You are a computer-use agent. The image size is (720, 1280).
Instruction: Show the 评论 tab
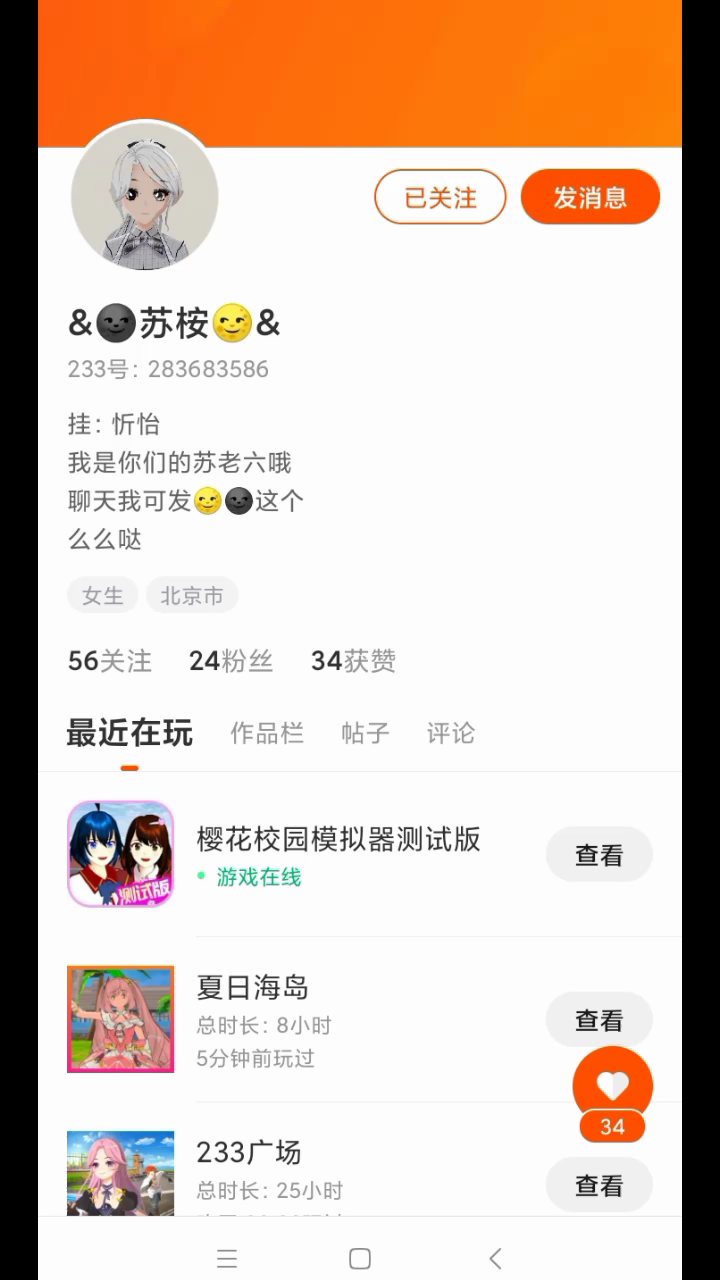pos(451,733)
